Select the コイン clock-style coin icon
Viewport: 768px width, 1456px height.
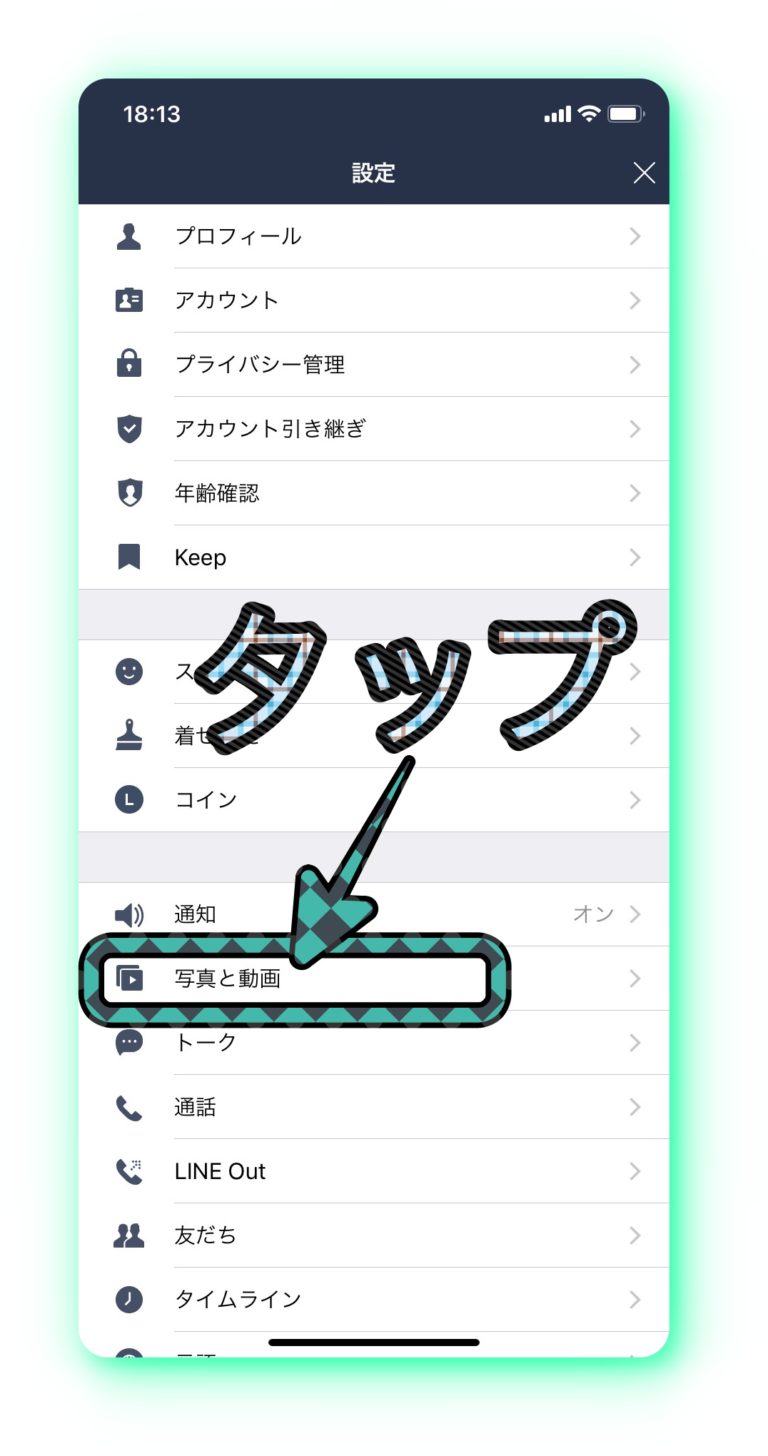point(129,800)
